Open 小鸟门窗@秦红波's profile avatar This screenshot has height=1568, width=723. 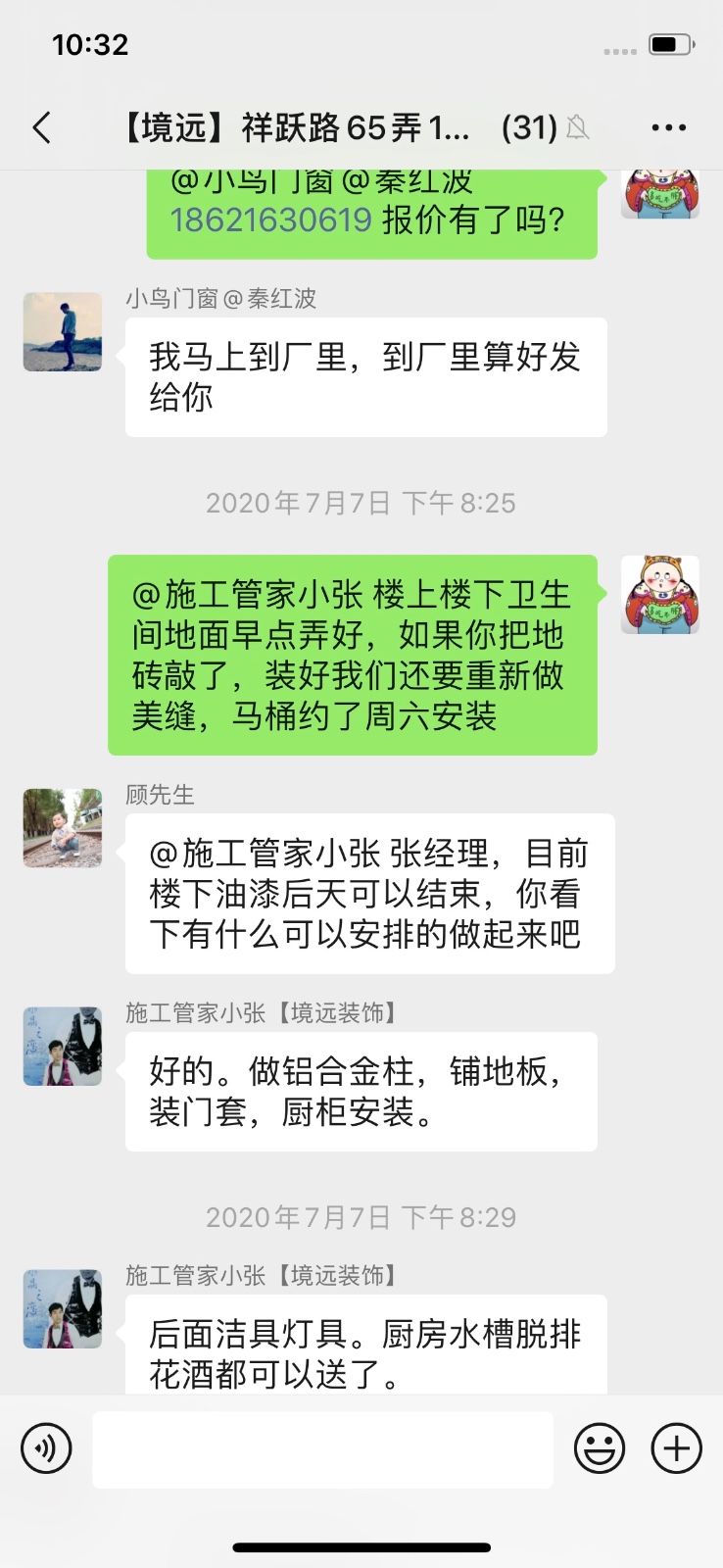coord(63,331)
